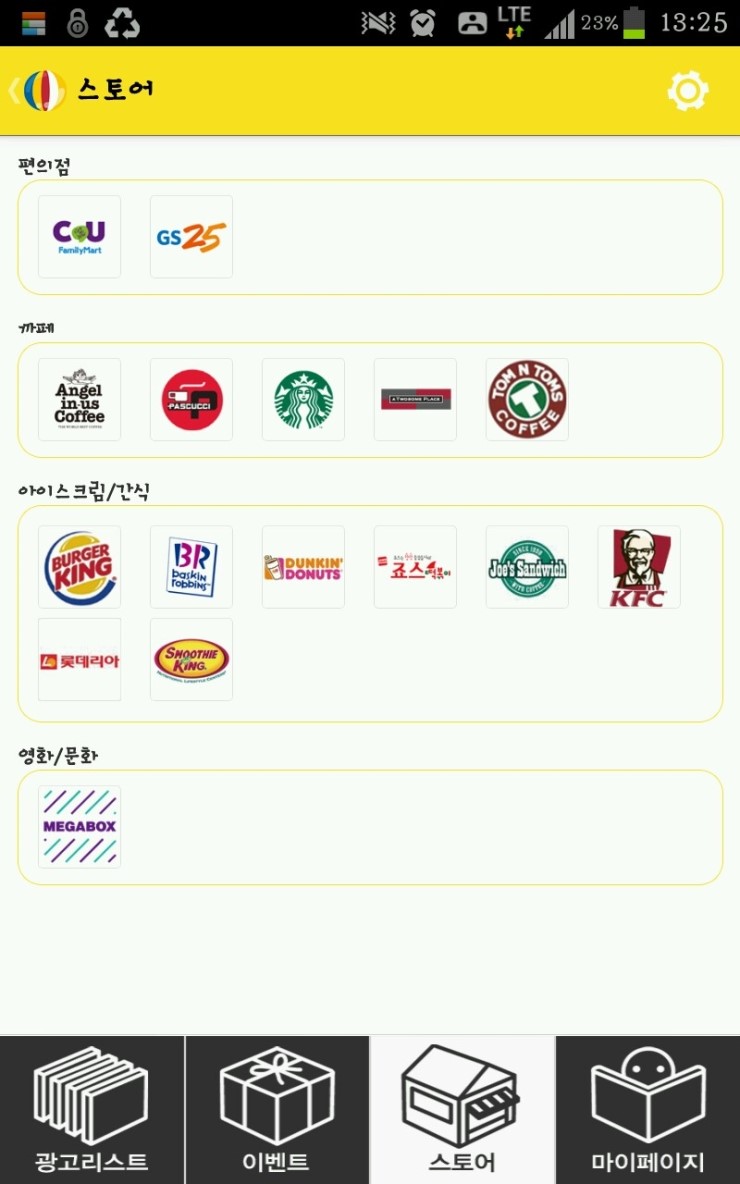Open the KFC store tile
Screen dimensions: 740x1184
pos(639,567)
